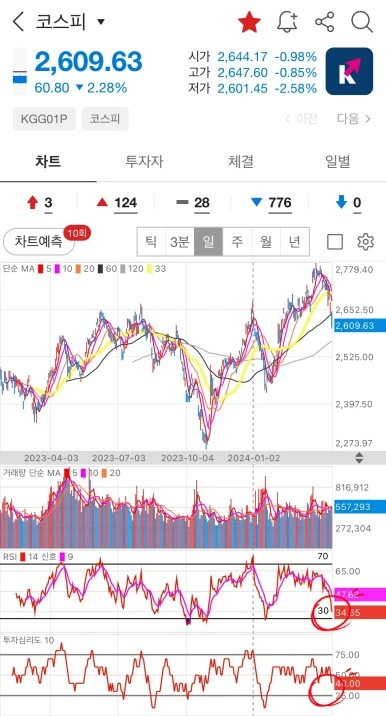The height and width of the screenshot is (716, 386).
Task: Go back using the top-left arrow
Action: point(18,21)
